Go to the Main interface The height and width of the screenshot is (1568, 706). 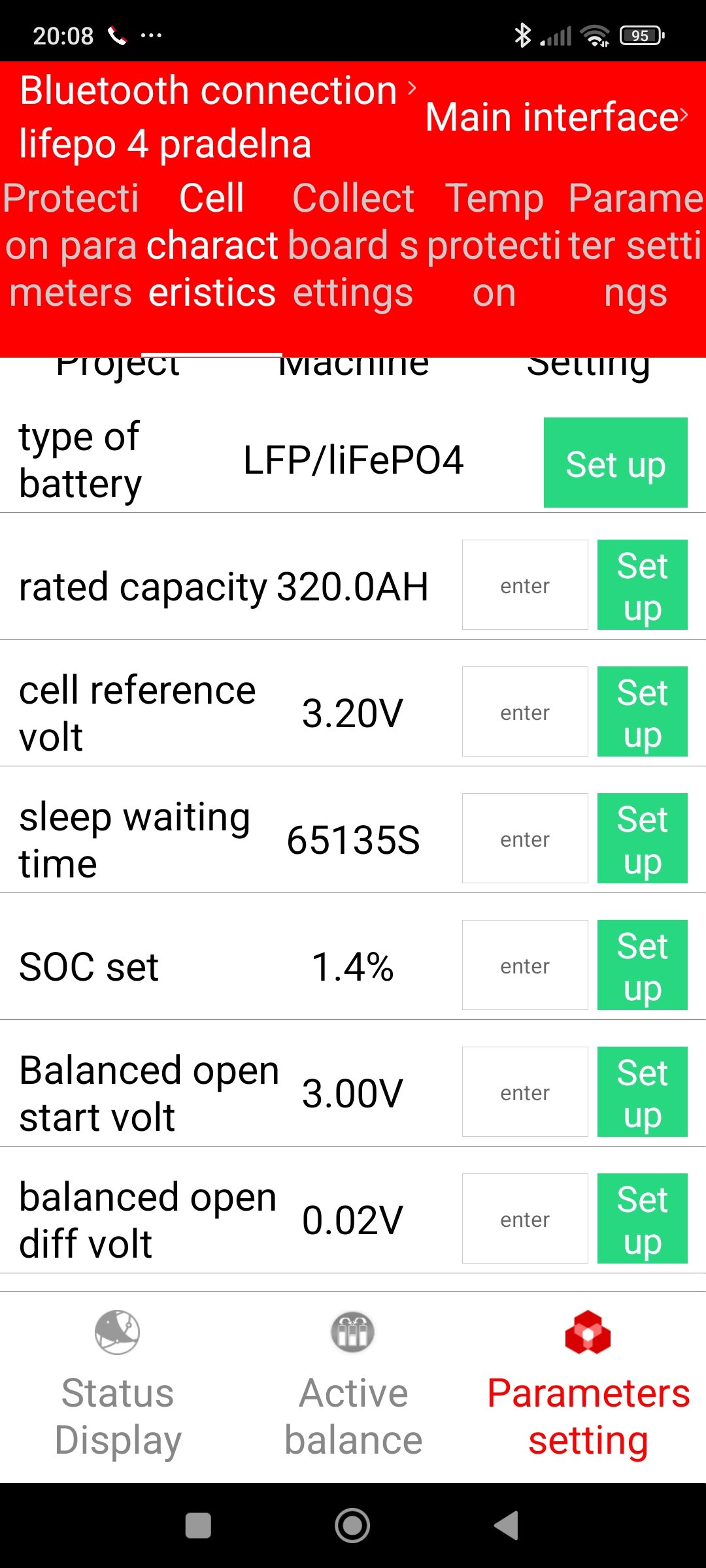556,118
